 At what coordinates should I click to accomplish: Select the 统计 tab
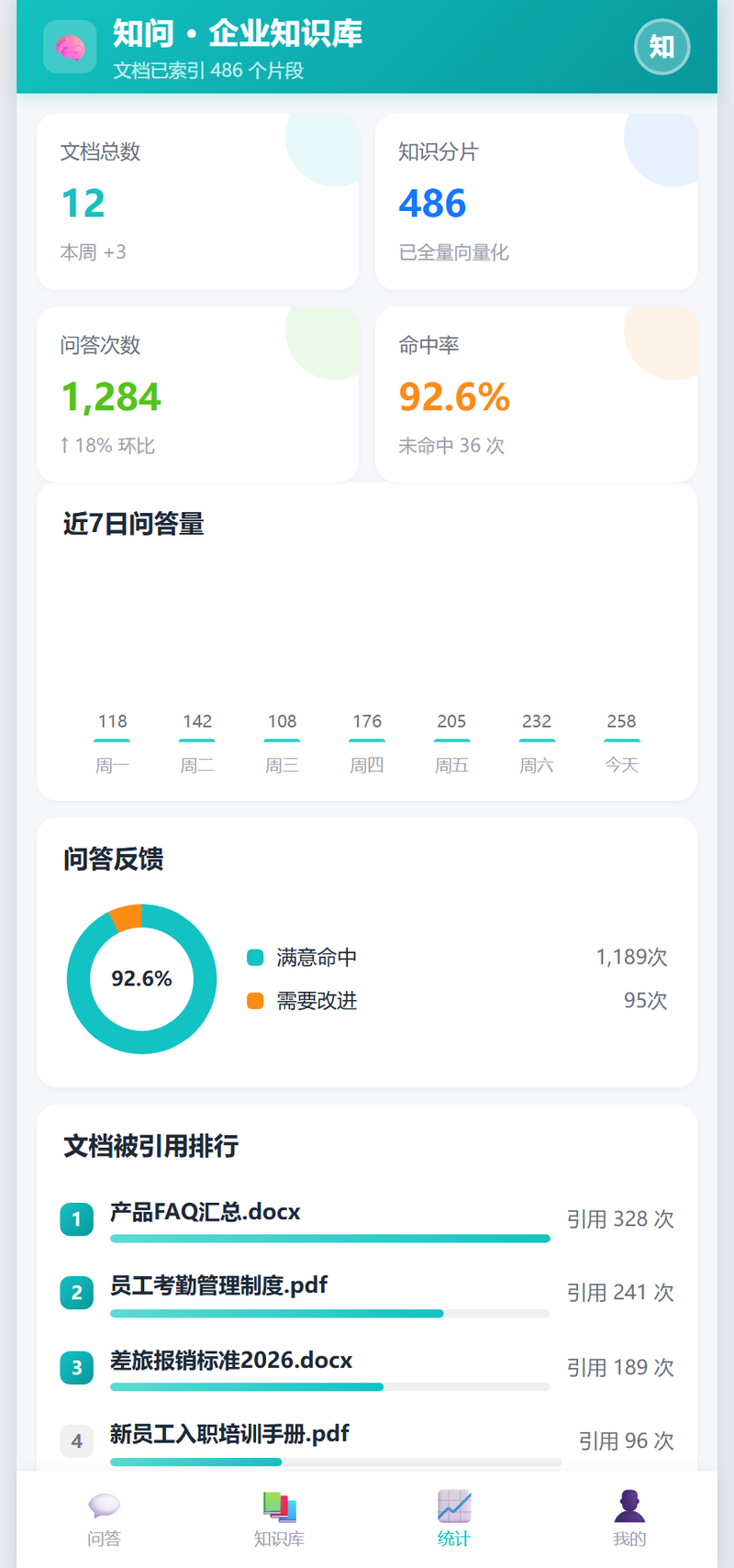[x=454, y=1519]
